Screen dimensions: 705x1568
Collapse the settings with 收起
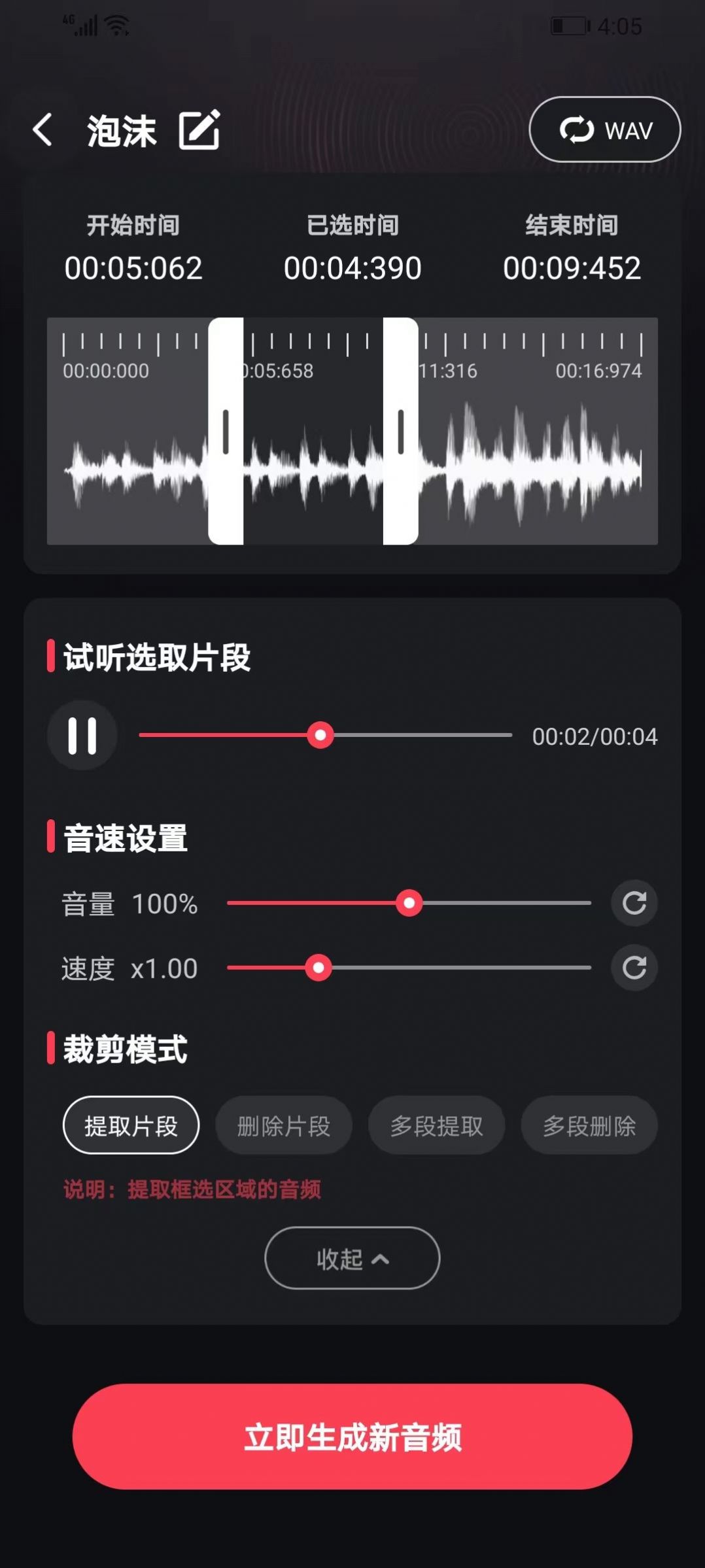click(352, 1258)
